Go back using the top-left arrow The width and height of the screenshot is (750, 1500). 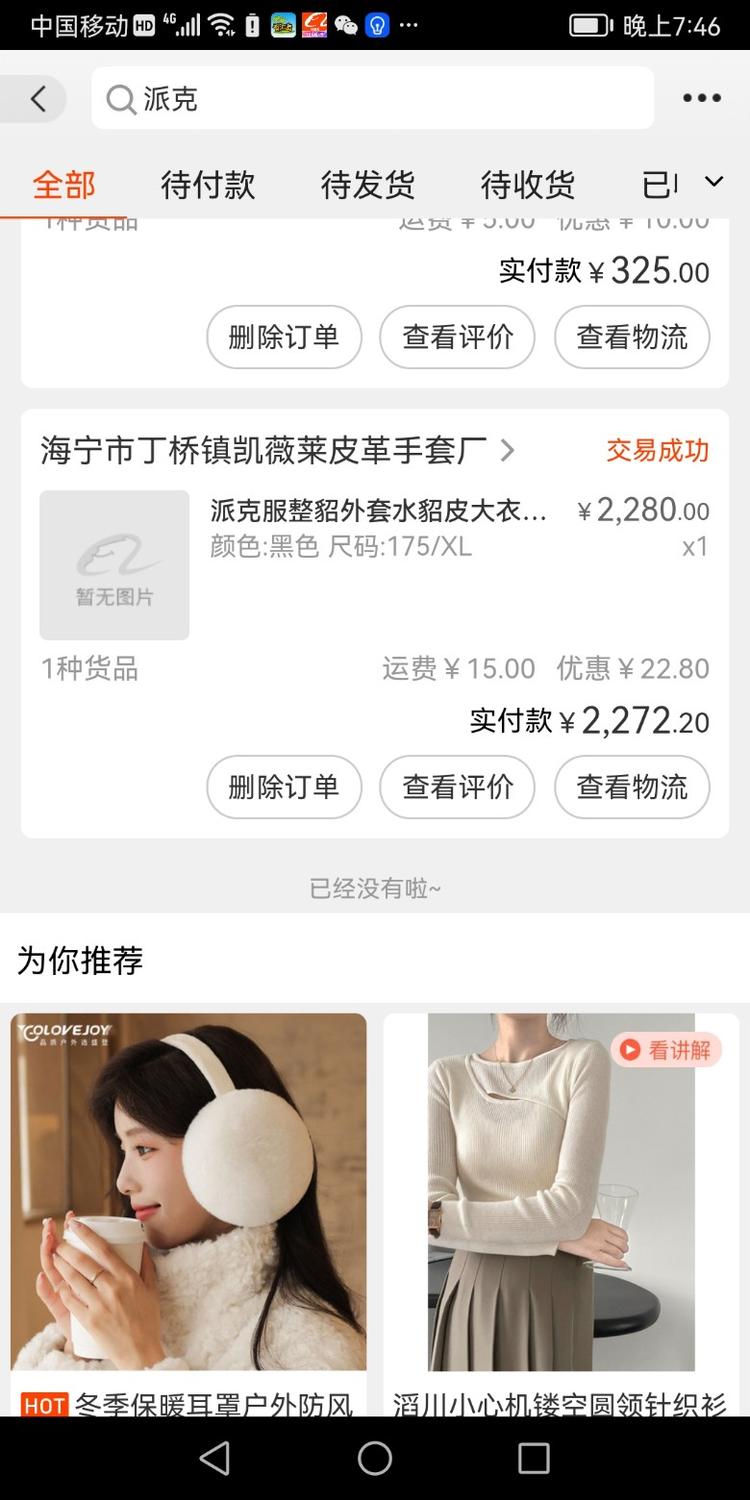pos(38,99)
